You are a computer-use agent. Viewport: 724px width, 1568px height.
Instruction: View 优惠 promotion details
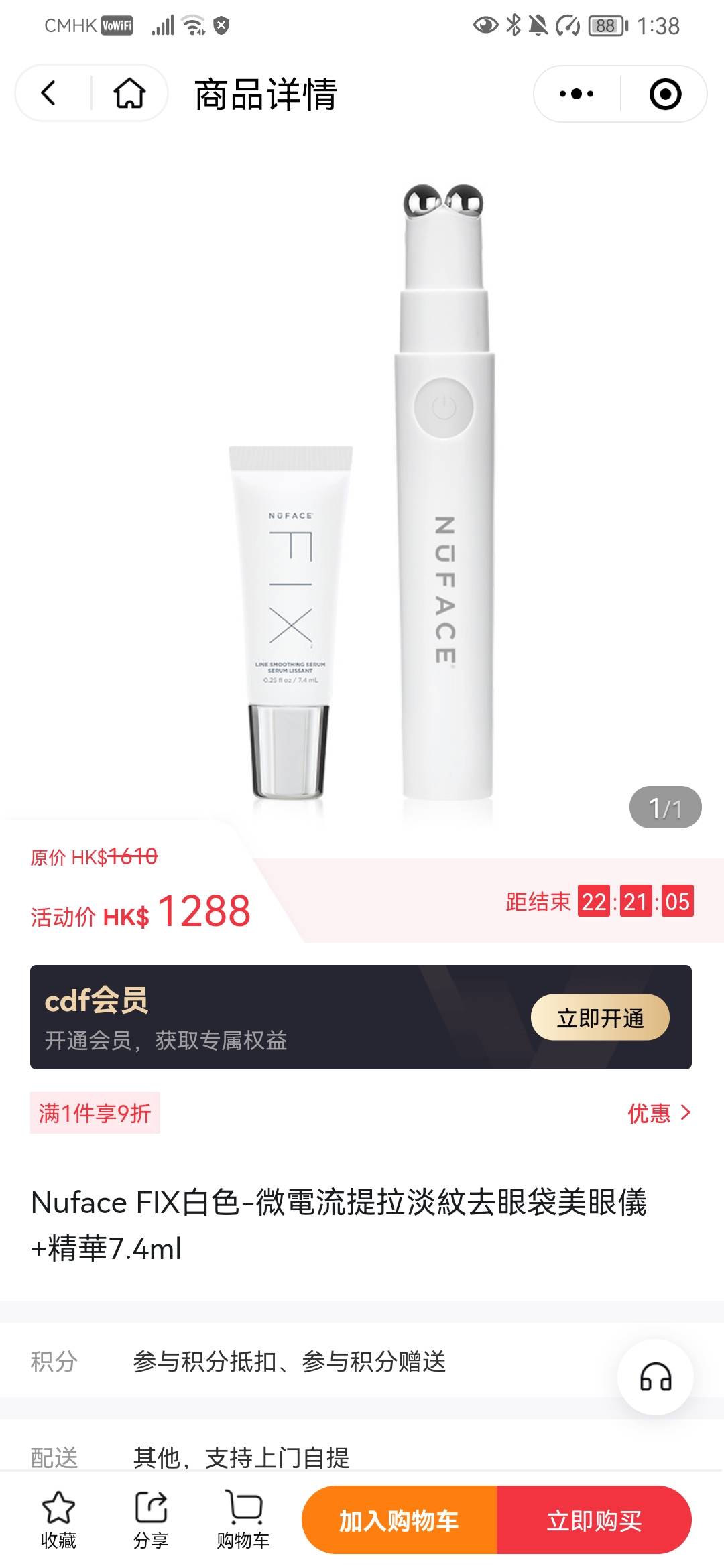pyautogui.click(x=658, y=1113)
